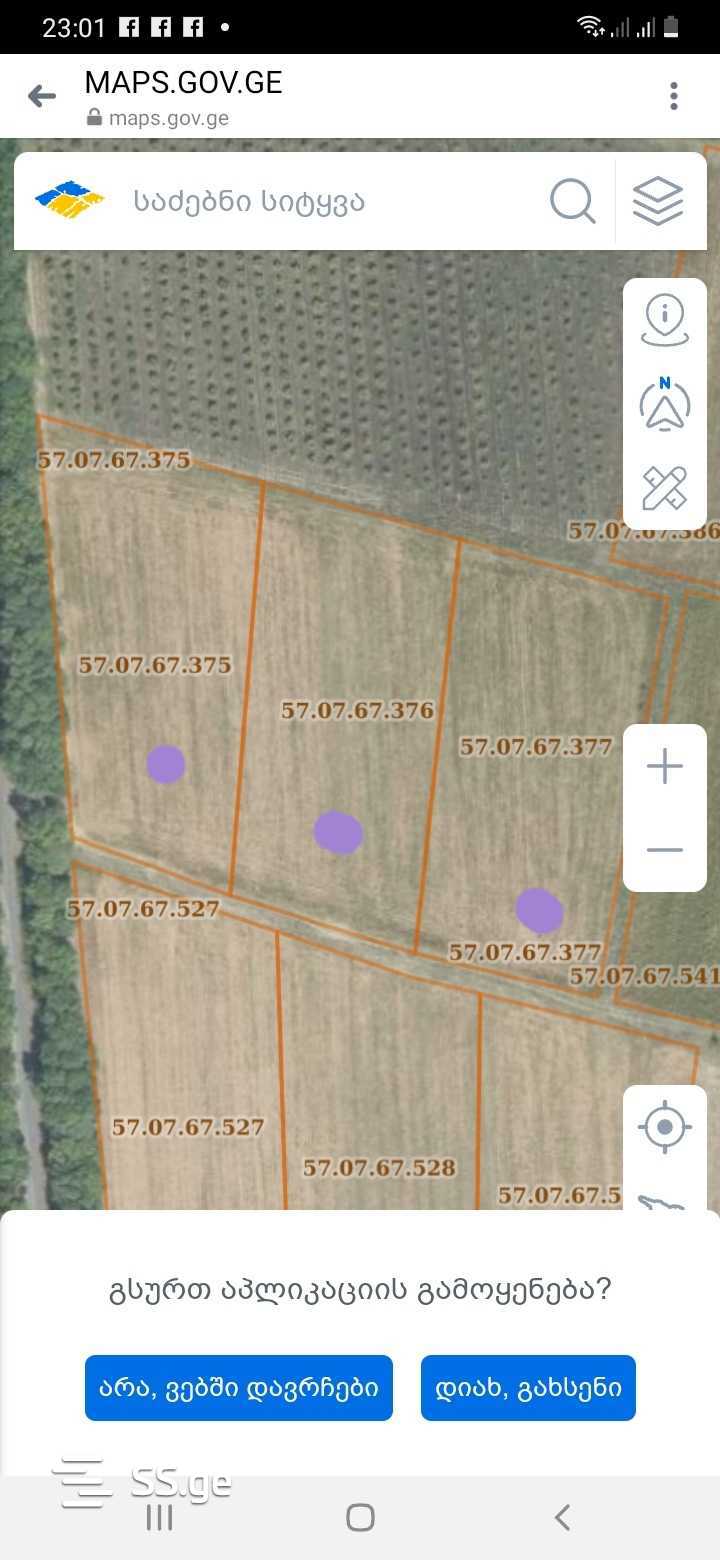
Task: Tap the Android back navigation button
Action: [x=561, y=1516]
